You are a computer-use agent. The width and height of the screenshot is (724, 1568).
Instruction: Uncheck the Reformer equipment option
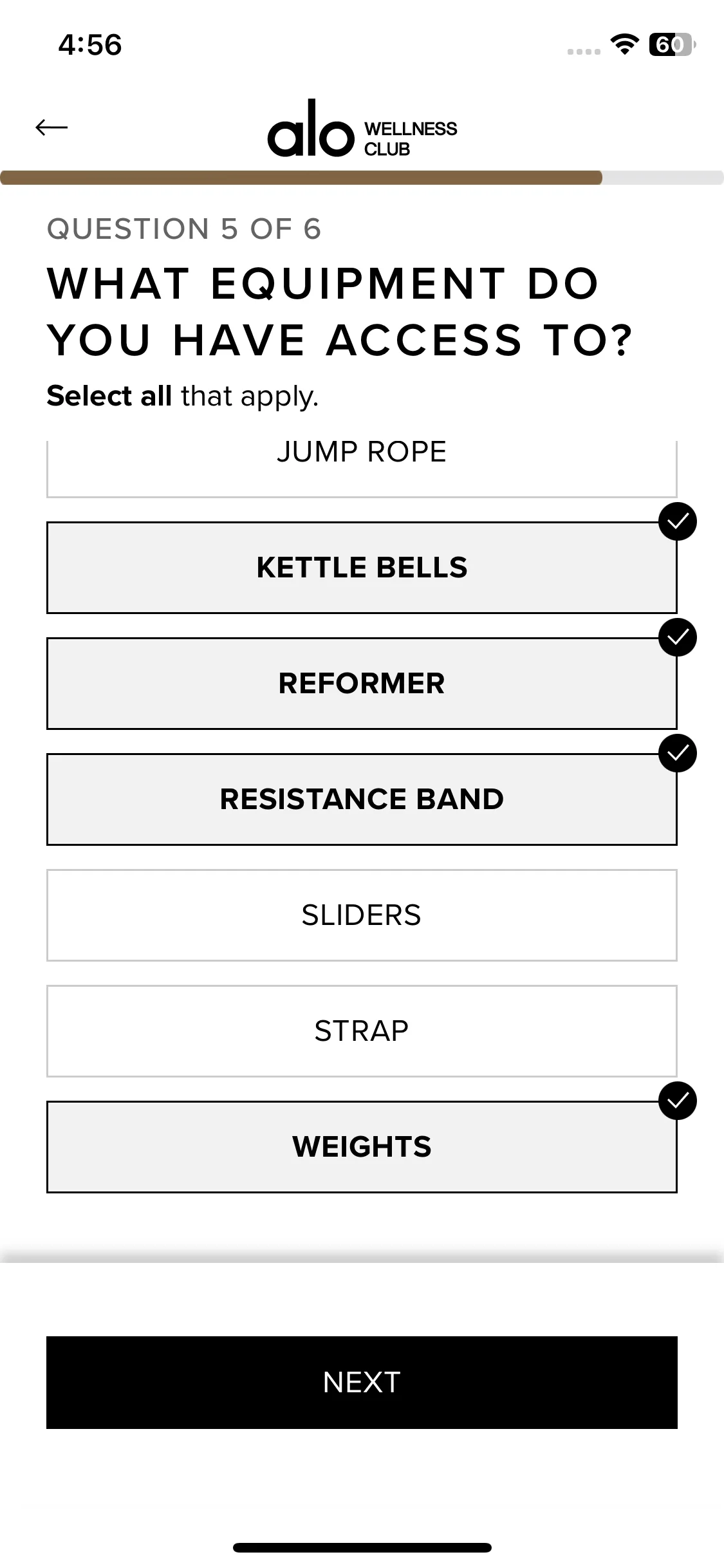pyautogui.click(x=362, y=684)
